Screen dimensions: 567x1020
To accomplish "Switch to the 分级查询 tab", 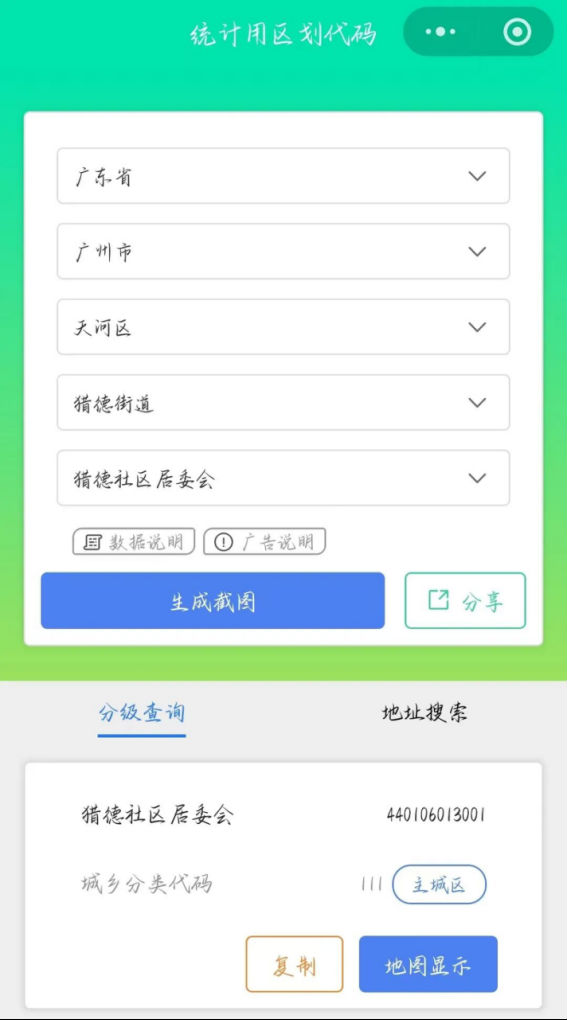I will point(142,713).
